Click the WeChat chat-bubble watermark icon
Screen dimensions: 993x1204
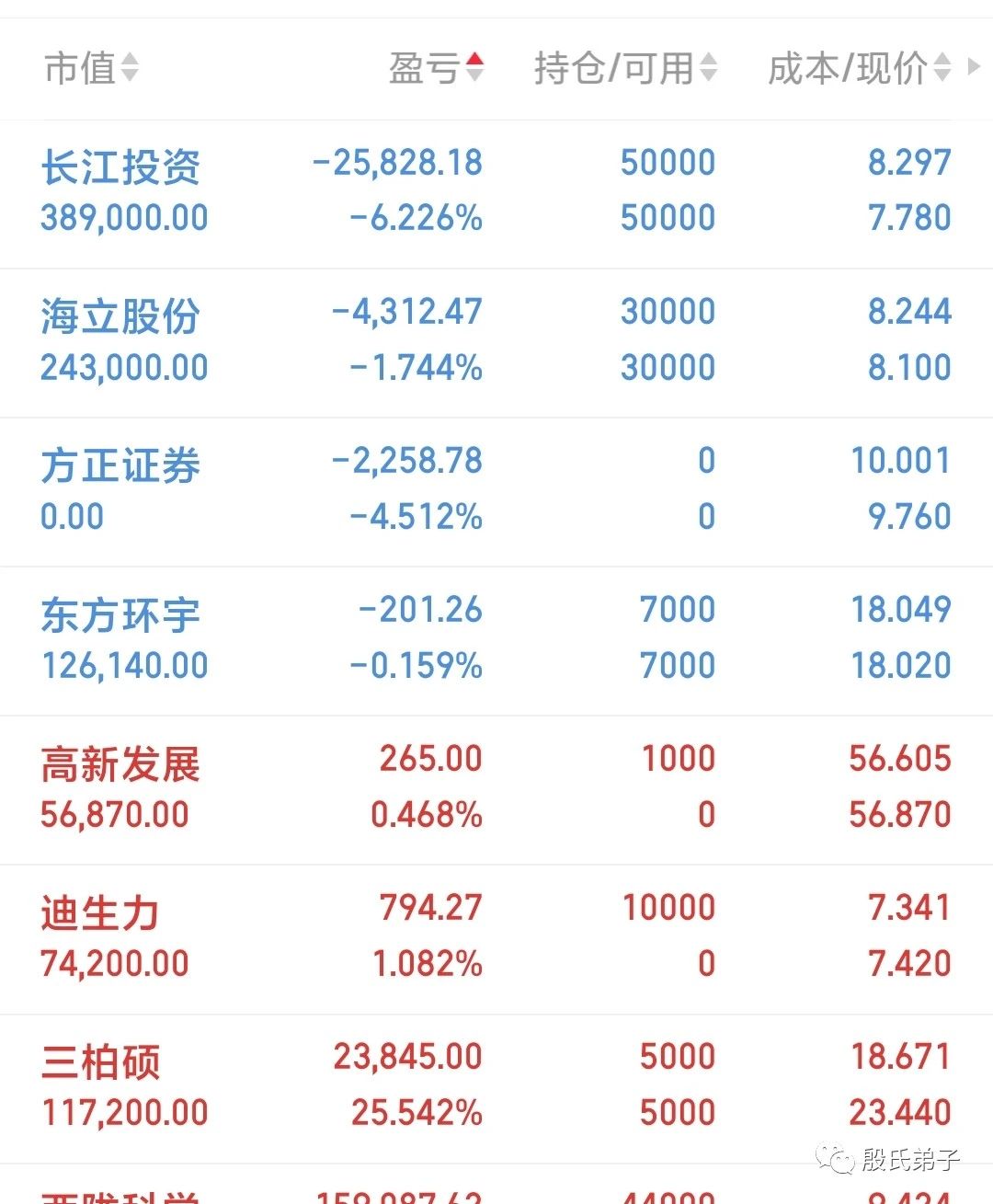pos(833,1162)
